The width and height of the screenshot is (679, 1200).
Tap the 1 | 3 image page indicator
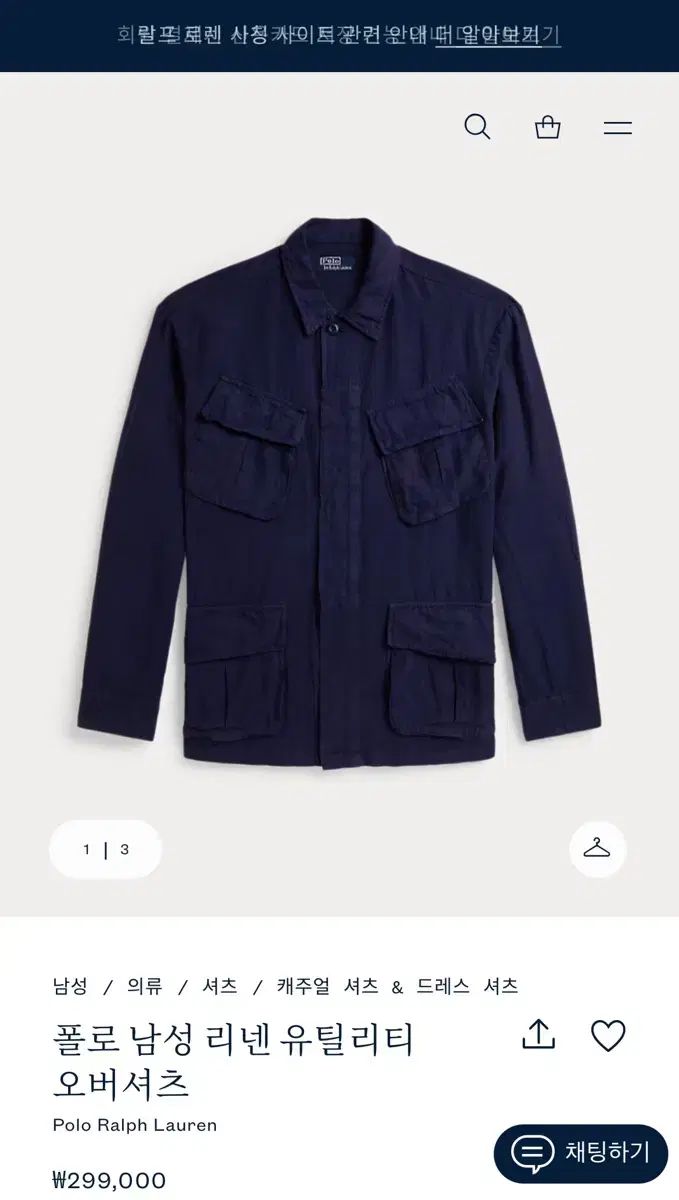(x=105, y=849)
